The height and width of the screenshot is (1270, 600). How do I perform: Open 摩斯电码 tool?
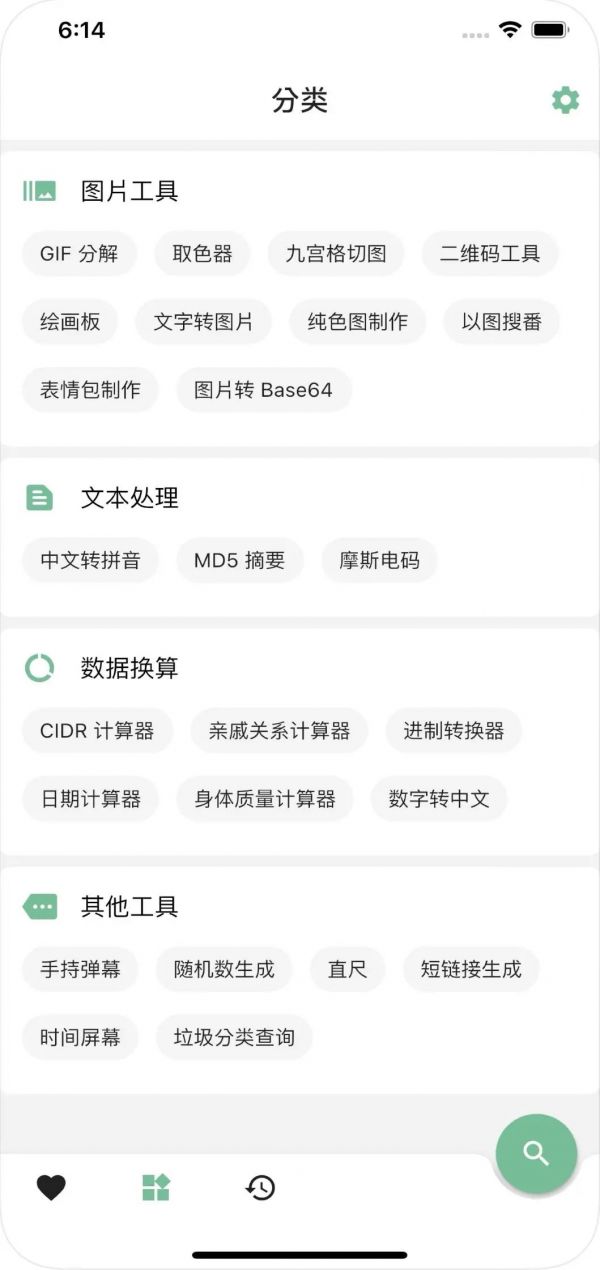pos(379,560)
